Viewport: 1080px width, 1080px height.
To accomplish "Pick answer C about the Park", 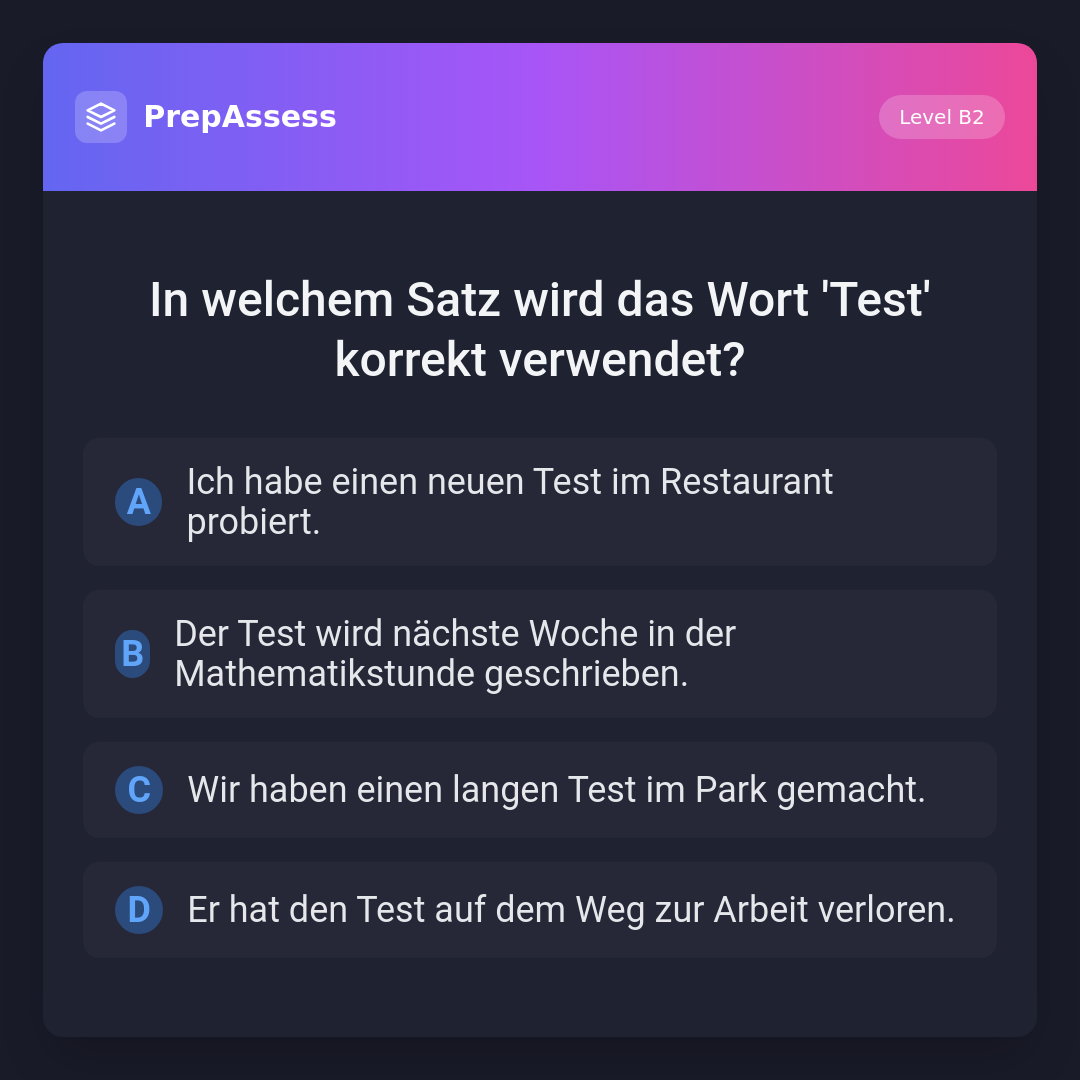I will 539,790.
